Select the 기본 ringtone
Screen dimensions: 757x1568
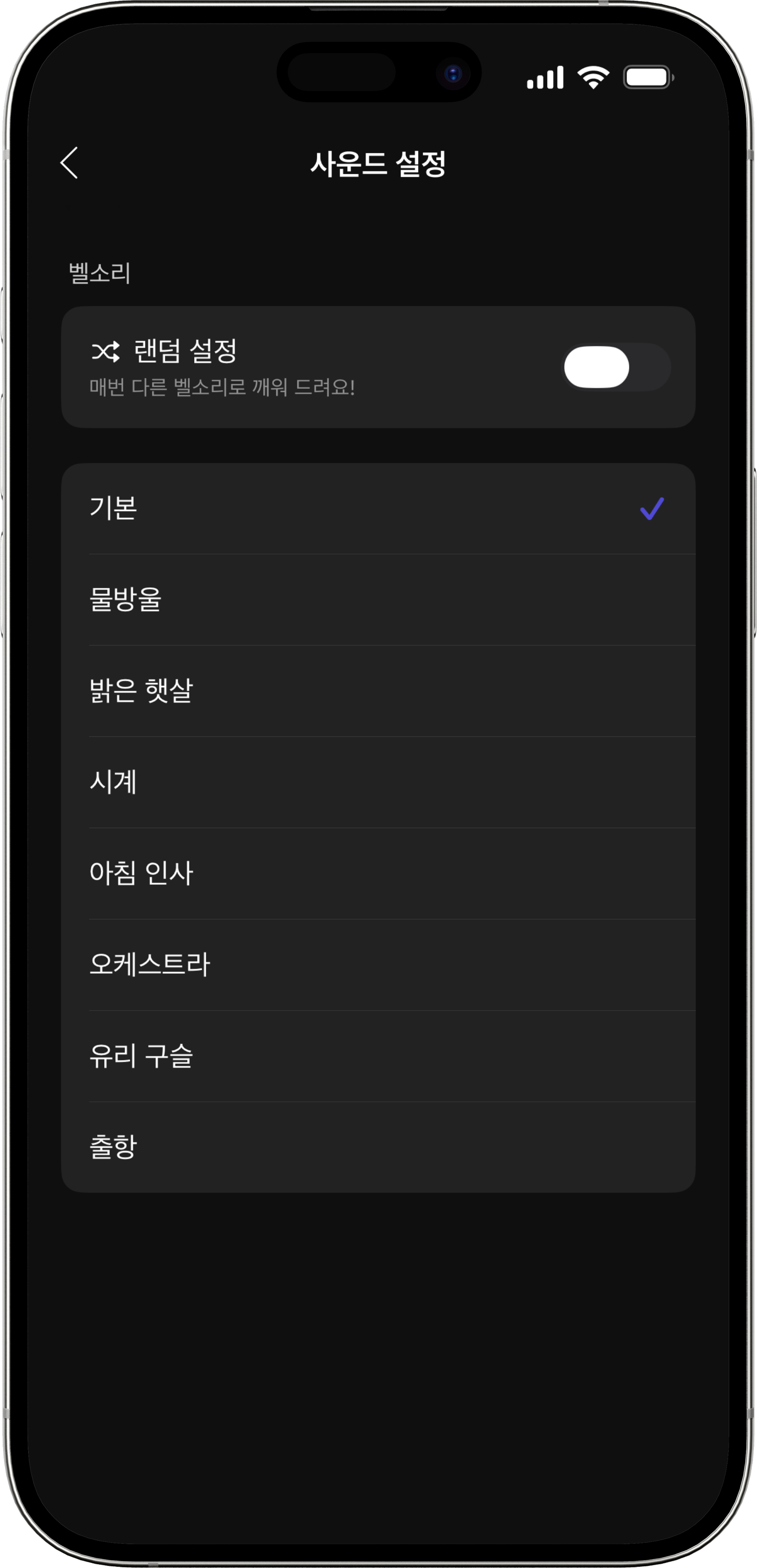pyautogui.click(x=378, y=508)
